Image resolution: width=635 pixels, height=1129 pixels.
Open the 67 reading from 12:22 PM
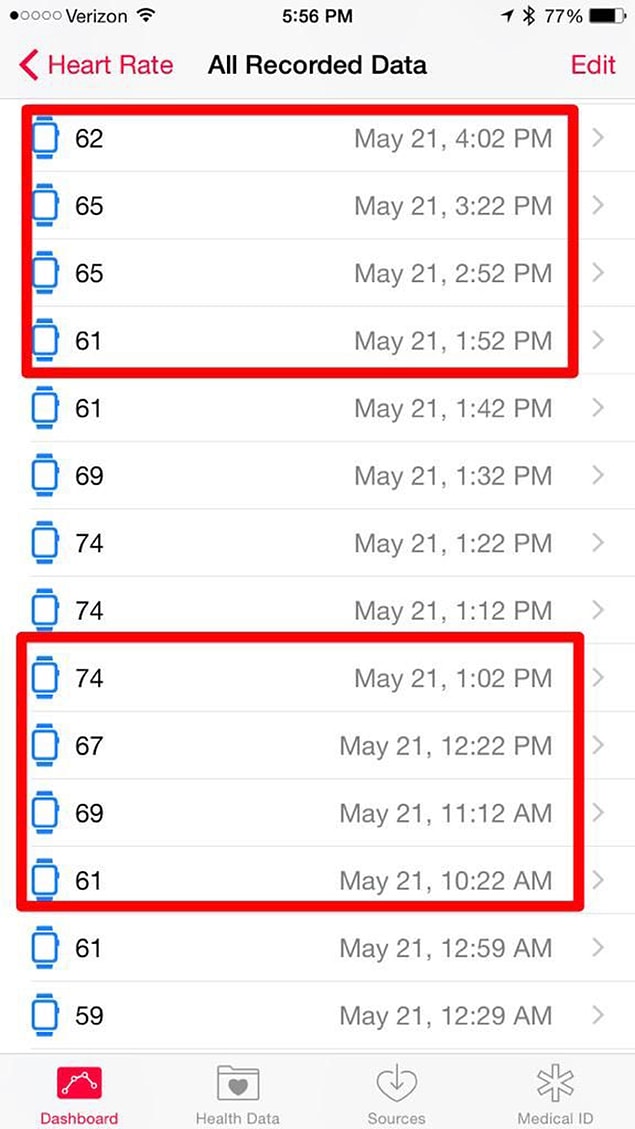pos(318,746)
